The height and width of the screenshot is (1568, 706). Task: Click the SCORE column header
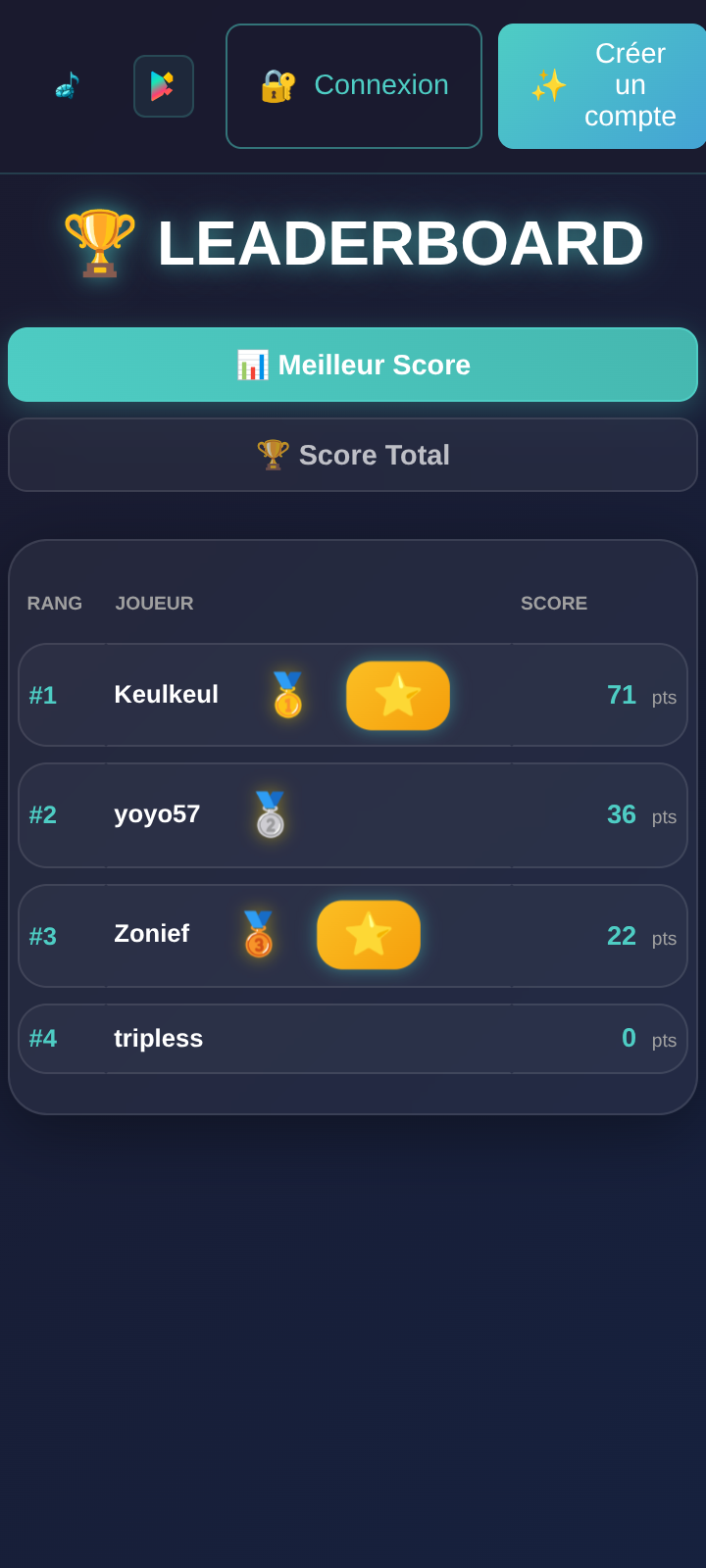(553, 603)
